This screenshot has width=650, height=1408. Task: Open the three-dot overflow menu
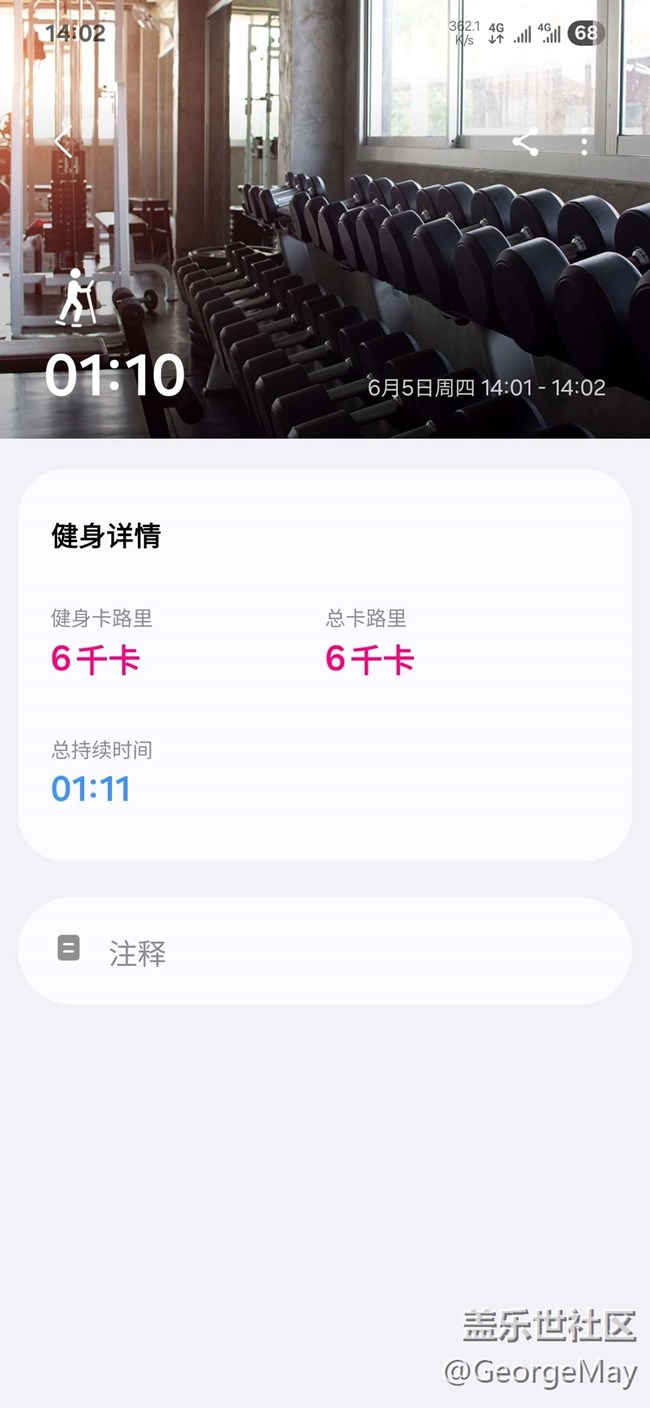click(585, 143)
